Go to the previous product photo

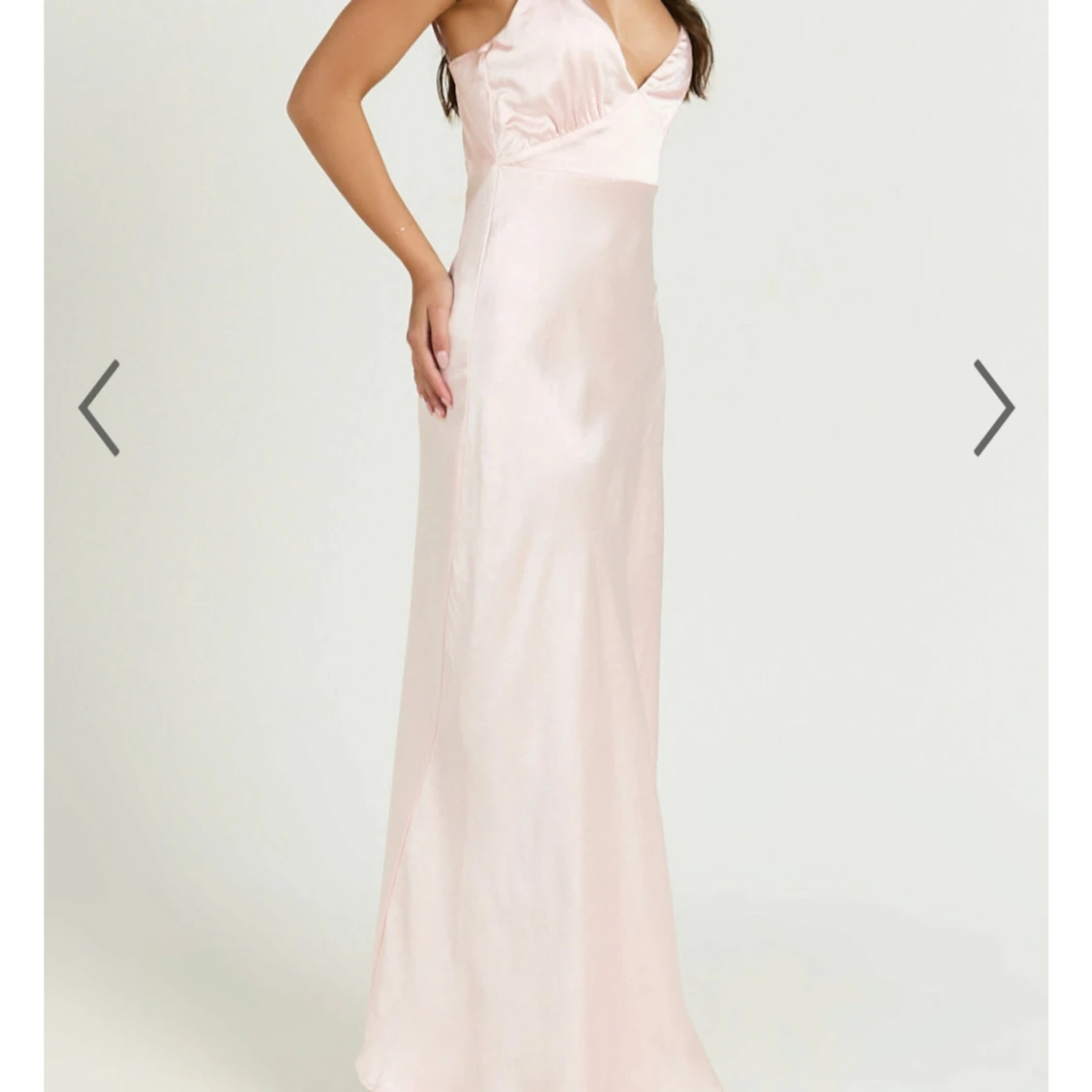pos(99,408)
